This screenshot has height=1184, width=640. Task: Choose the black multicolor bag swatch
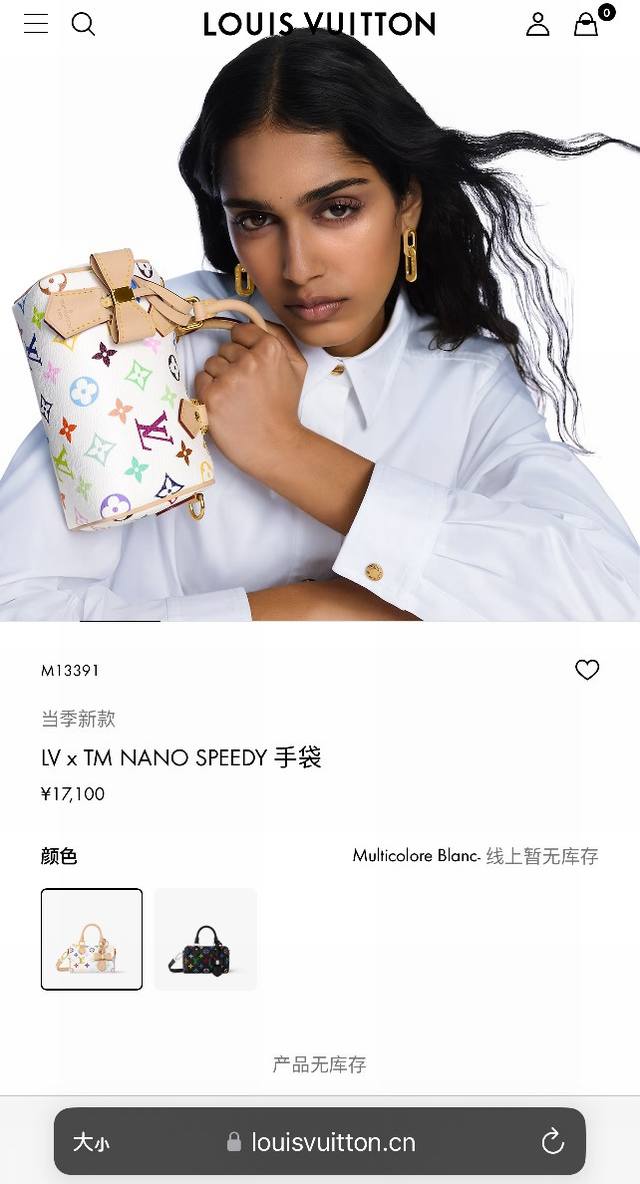click(x=206, y=939)
